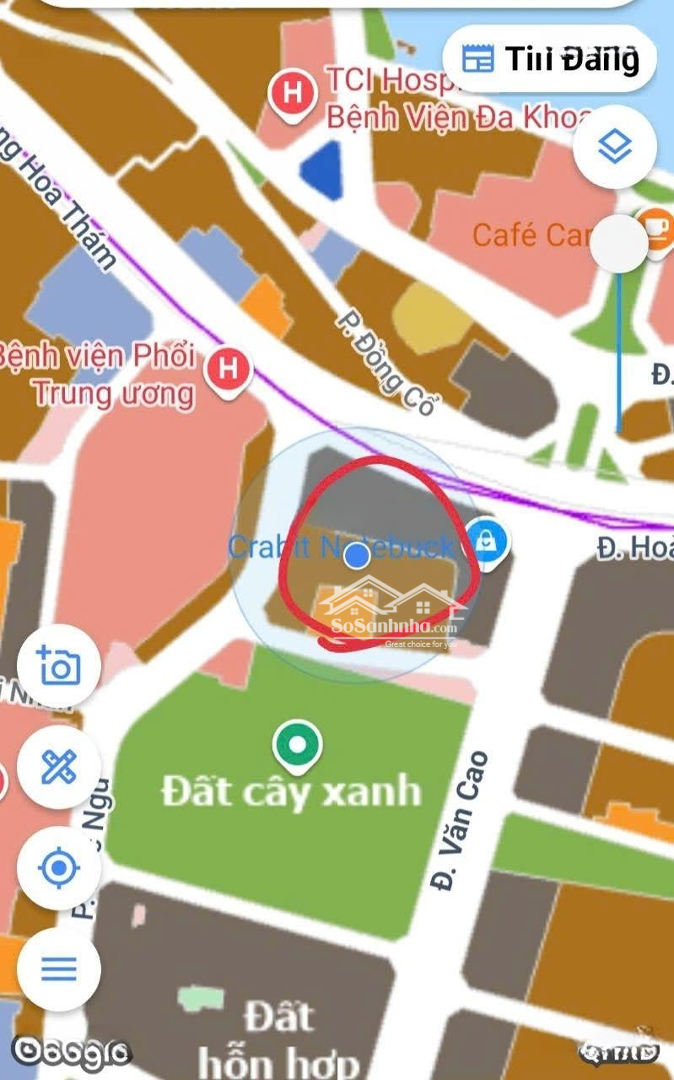674x1080 pixels.
Task: Center the map on my location
Action: tap(59, 868)
